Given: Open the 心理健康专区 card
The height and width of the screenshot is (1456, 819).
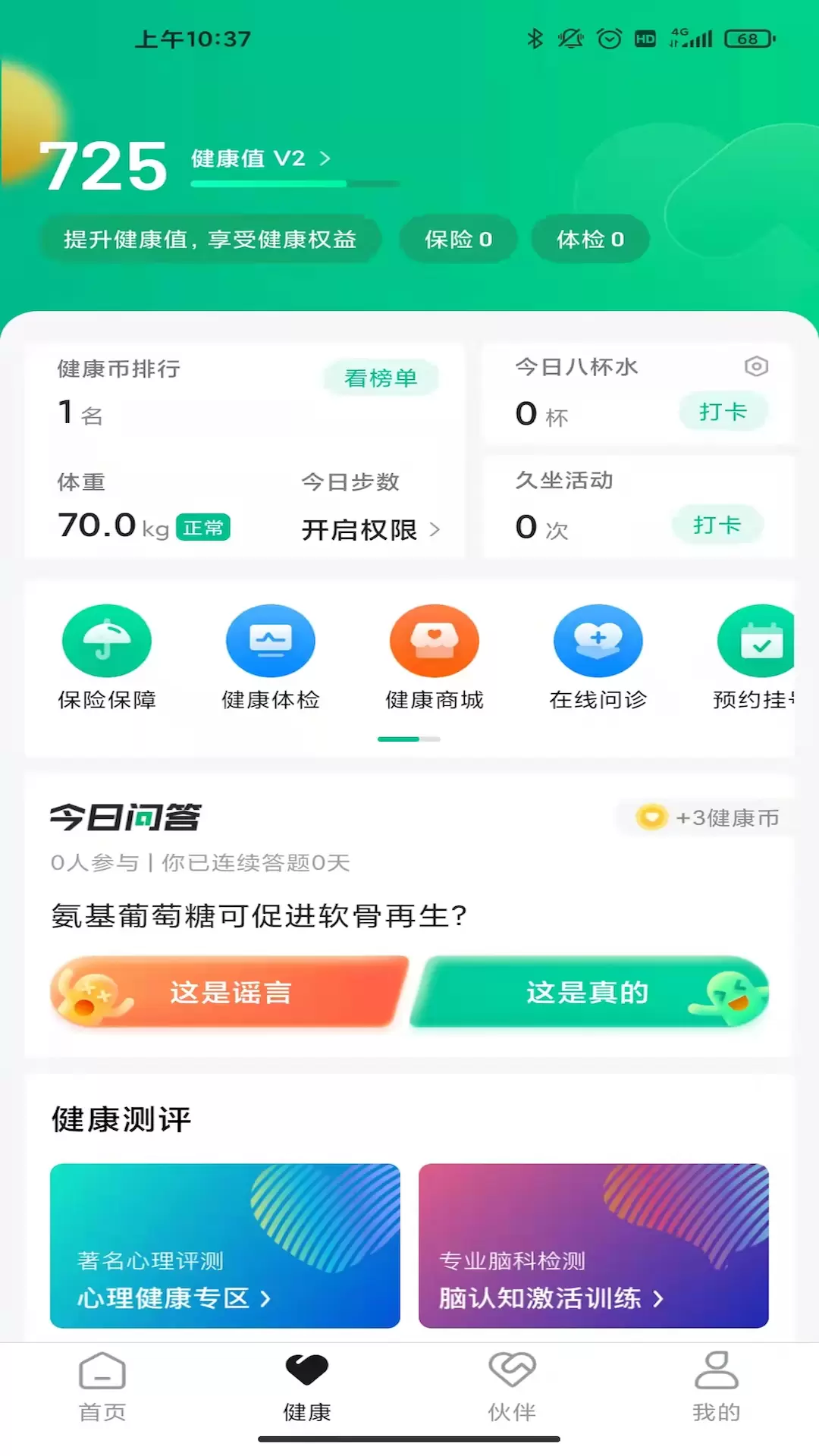Looking at the screenshot, I should [x=225, y=1246].
